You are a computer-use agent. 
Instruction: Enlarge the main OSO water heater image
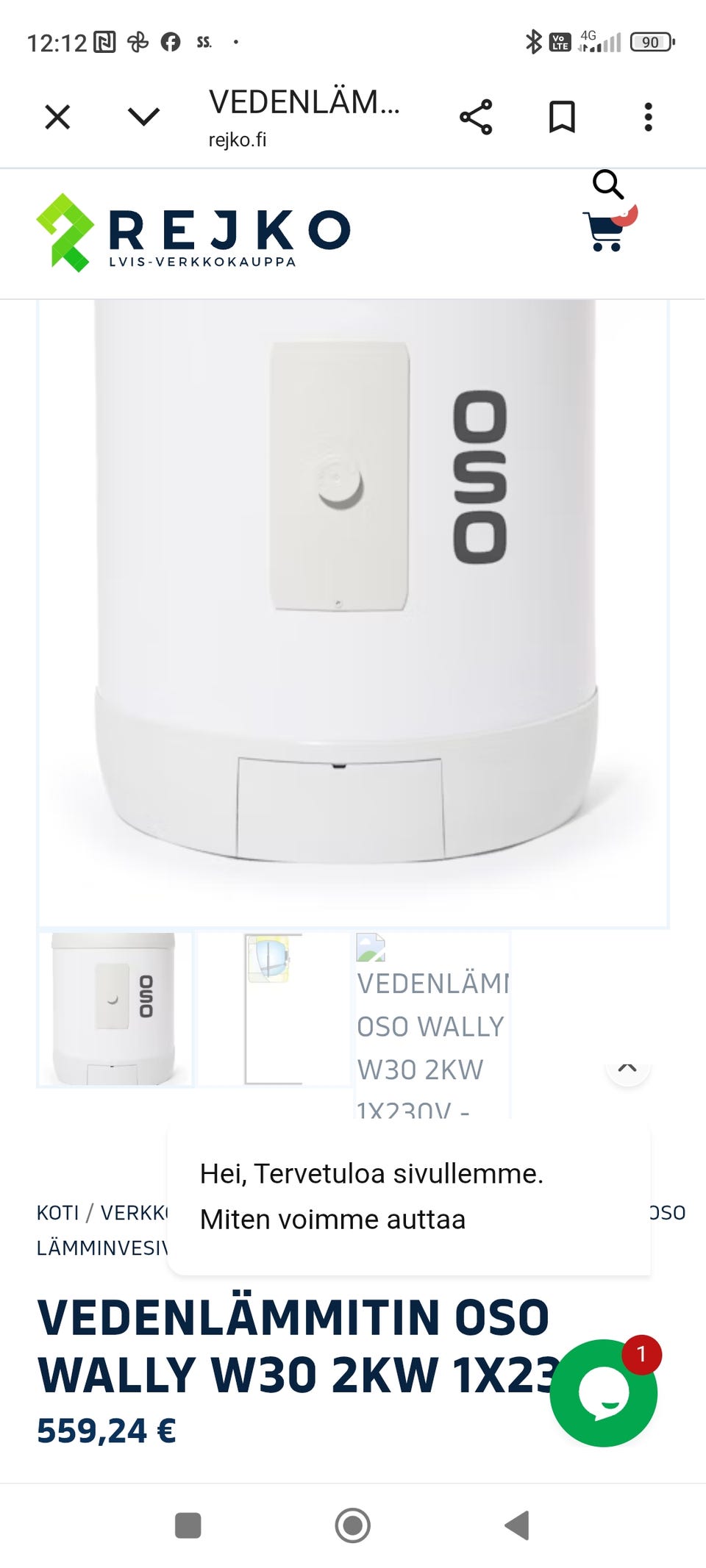tap(353, 613)
